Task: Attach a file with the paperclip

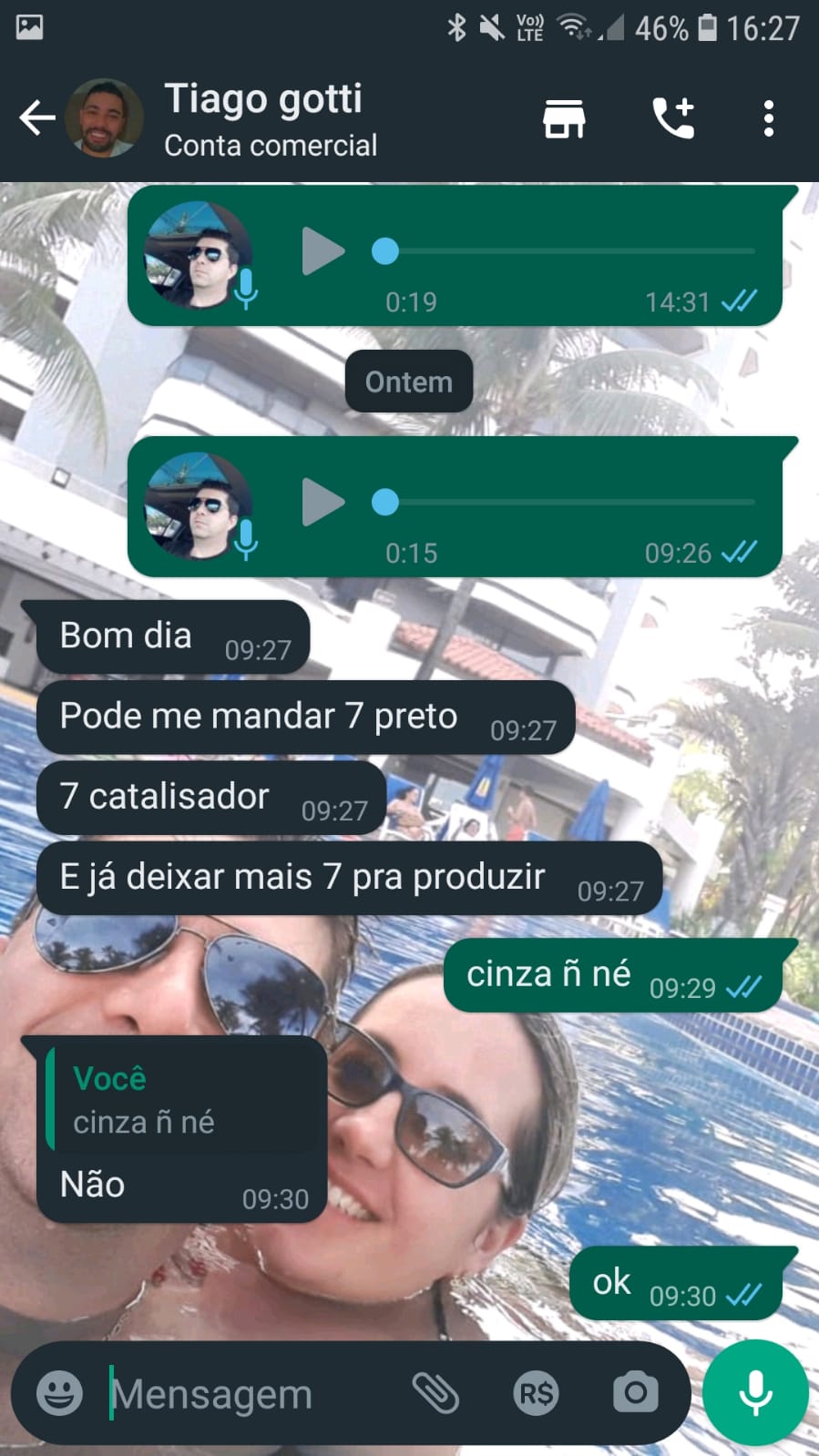Action: click(x=435, y=1393)
